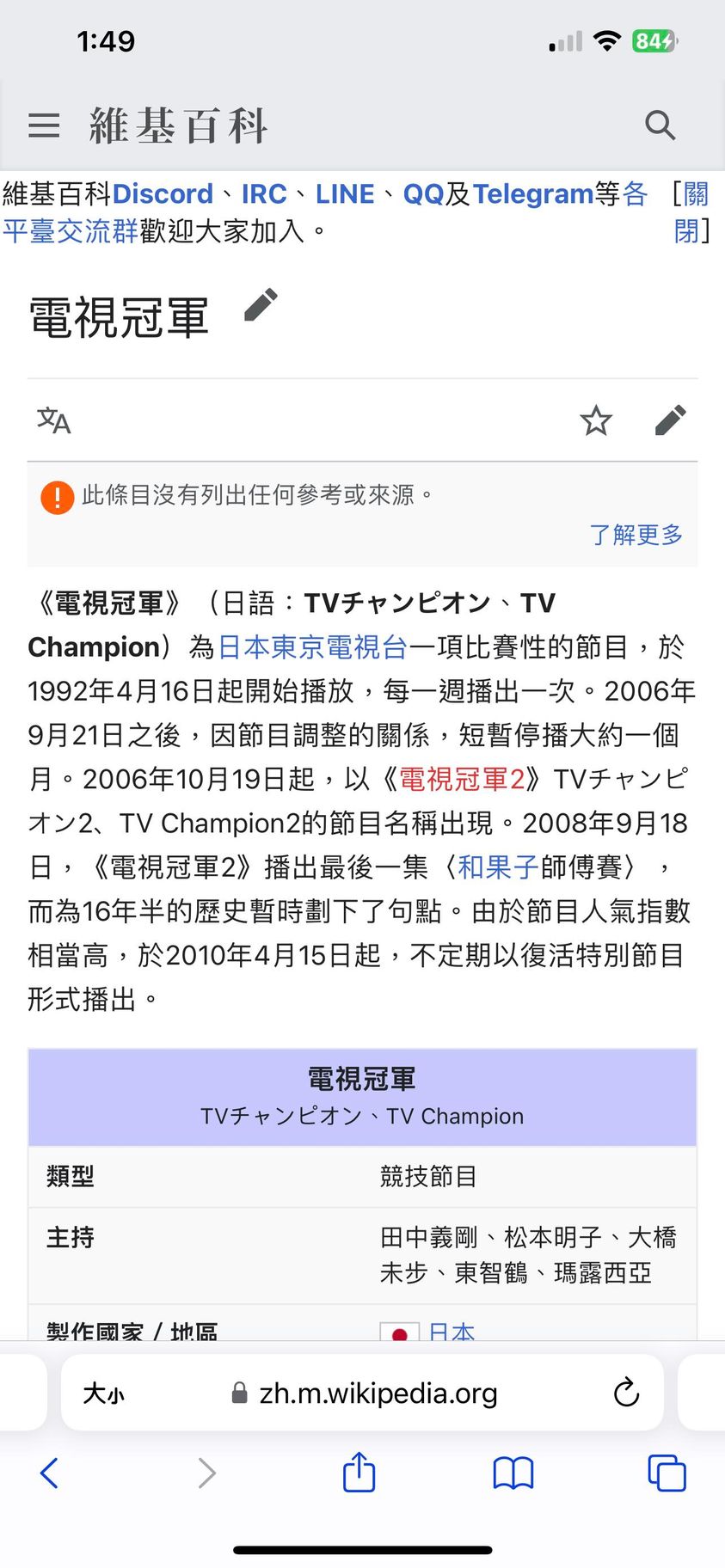Open Safari page settings 大小 button
Image resolution: width=725 pixels, height=1568 pixels.
coord(103,1393)
